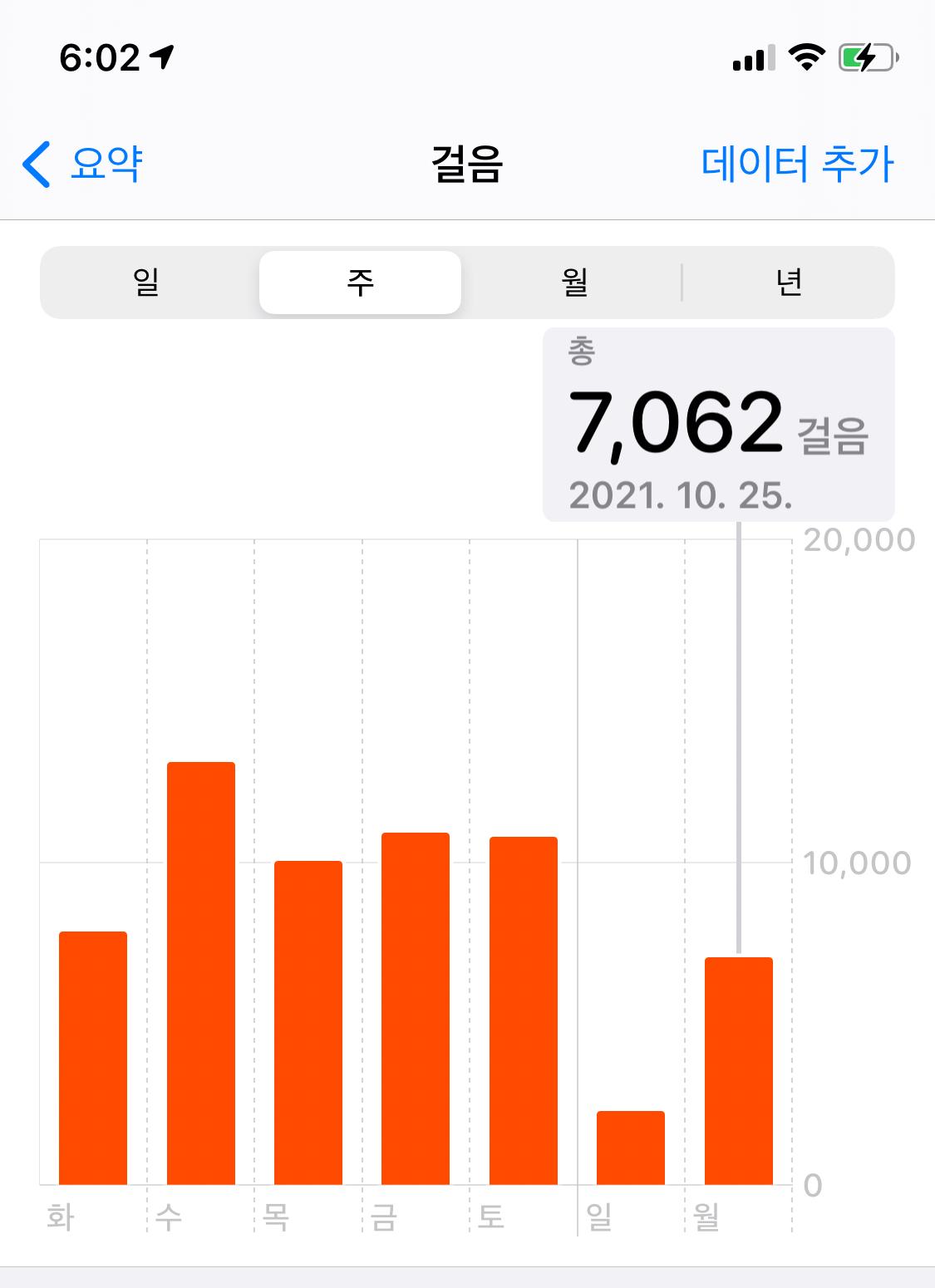Switch to the 일 (day) view

[146, 283]
